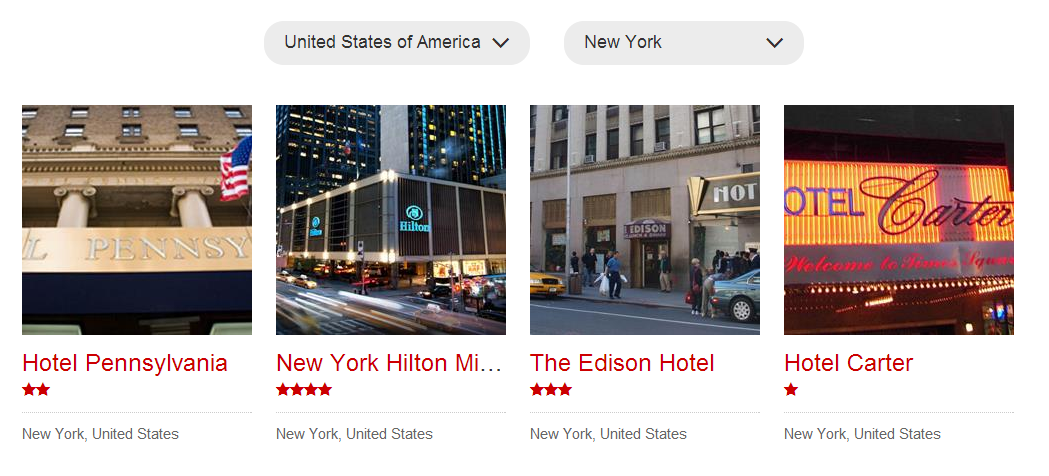Open the New York Hilton Mi… title link

[389, 363]
